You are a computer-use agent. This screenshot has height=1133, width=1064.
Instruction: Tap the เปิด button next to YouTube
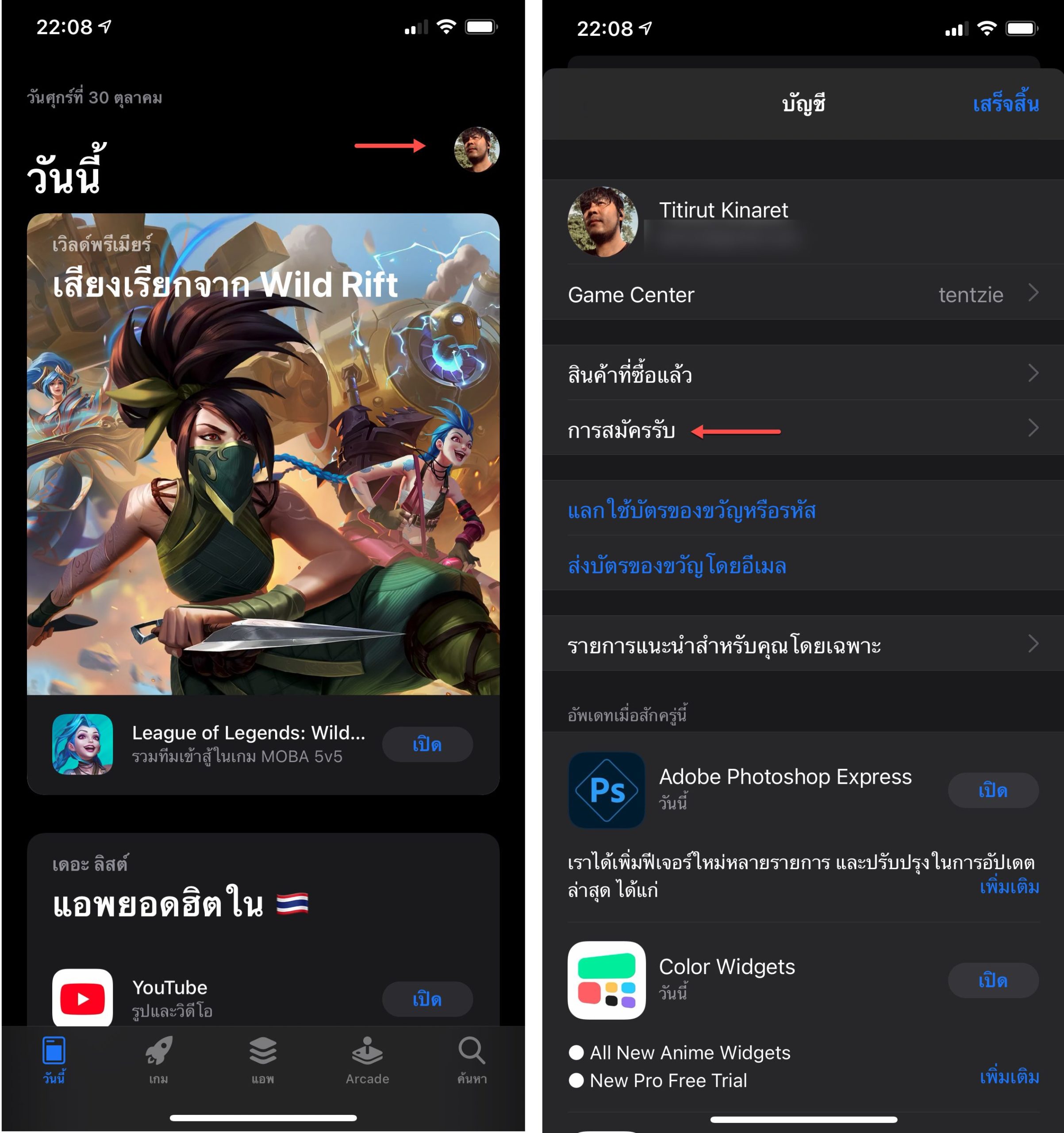pos(426,998)
